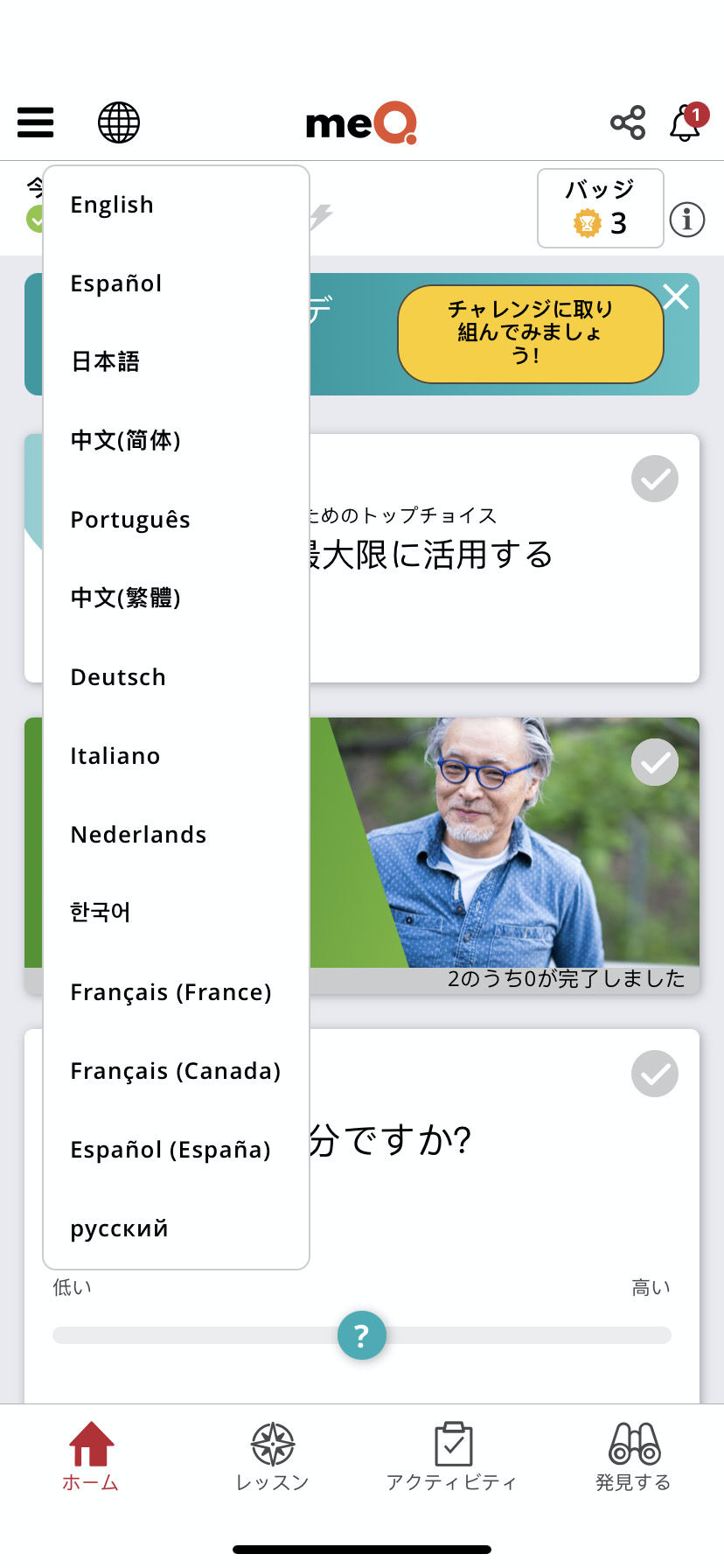This screenshot has height=1568, width=724.
Task: Select 한국어 language option
Action: (x=101, y=913)
